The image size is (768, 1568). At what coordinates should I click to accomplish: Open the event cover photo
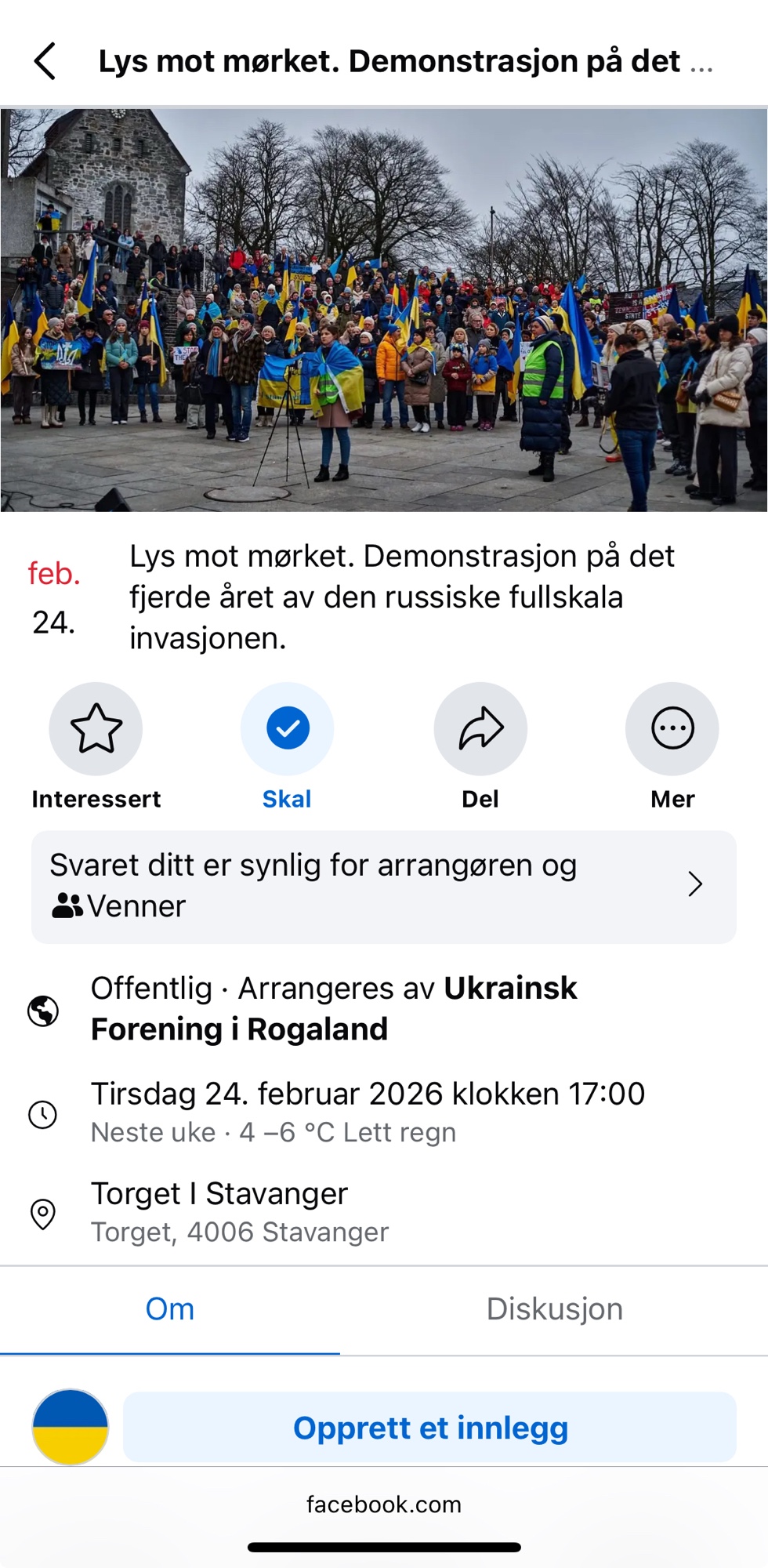click(x=384, y=310)
